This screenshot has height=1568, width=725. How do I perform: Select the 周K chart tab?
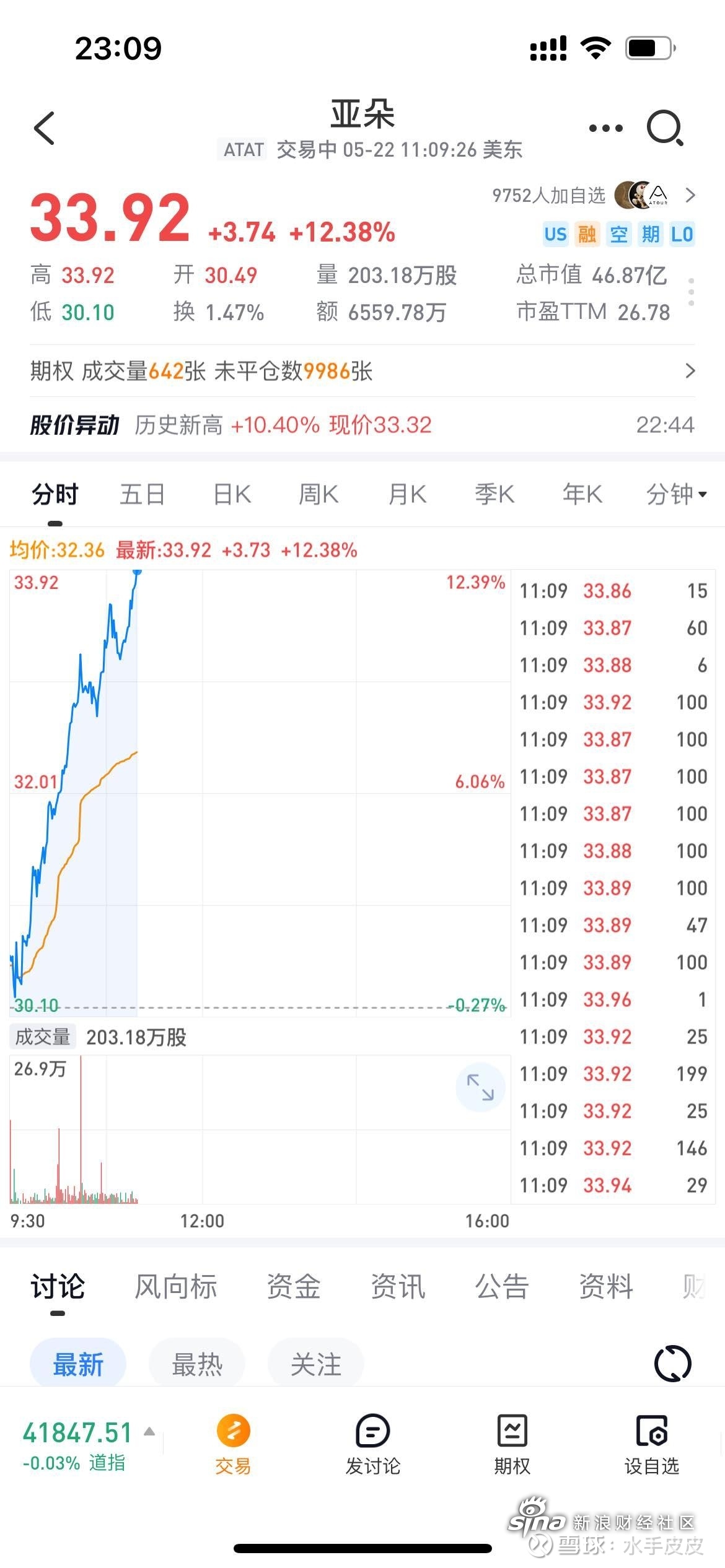coord(319,494)
